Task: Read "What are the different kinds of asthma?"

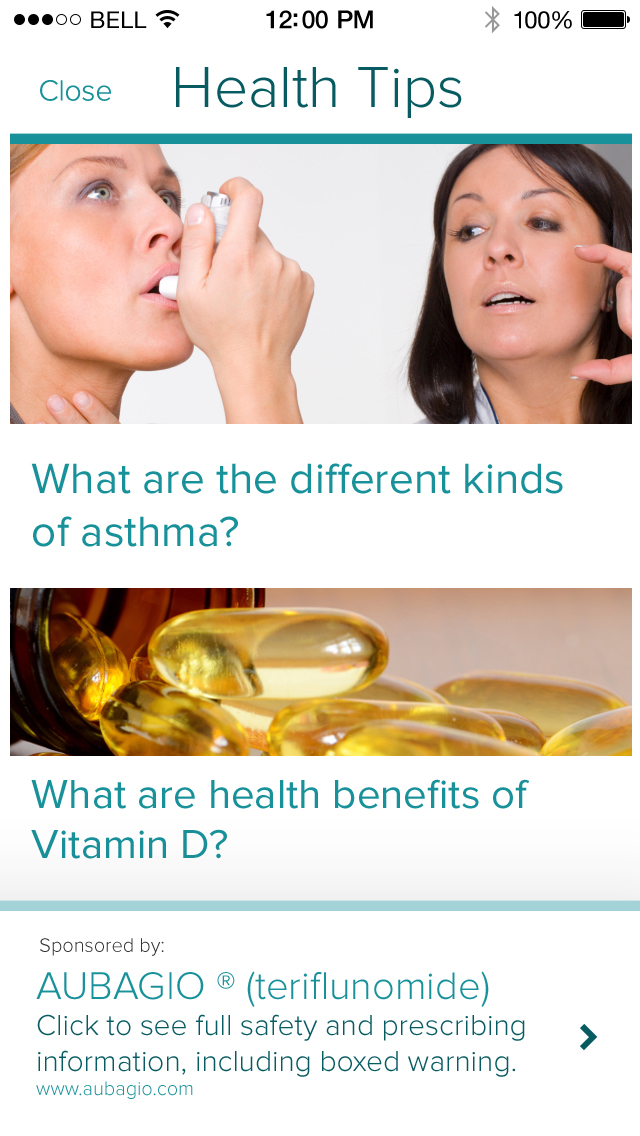Action: click(x=297, y=506)
